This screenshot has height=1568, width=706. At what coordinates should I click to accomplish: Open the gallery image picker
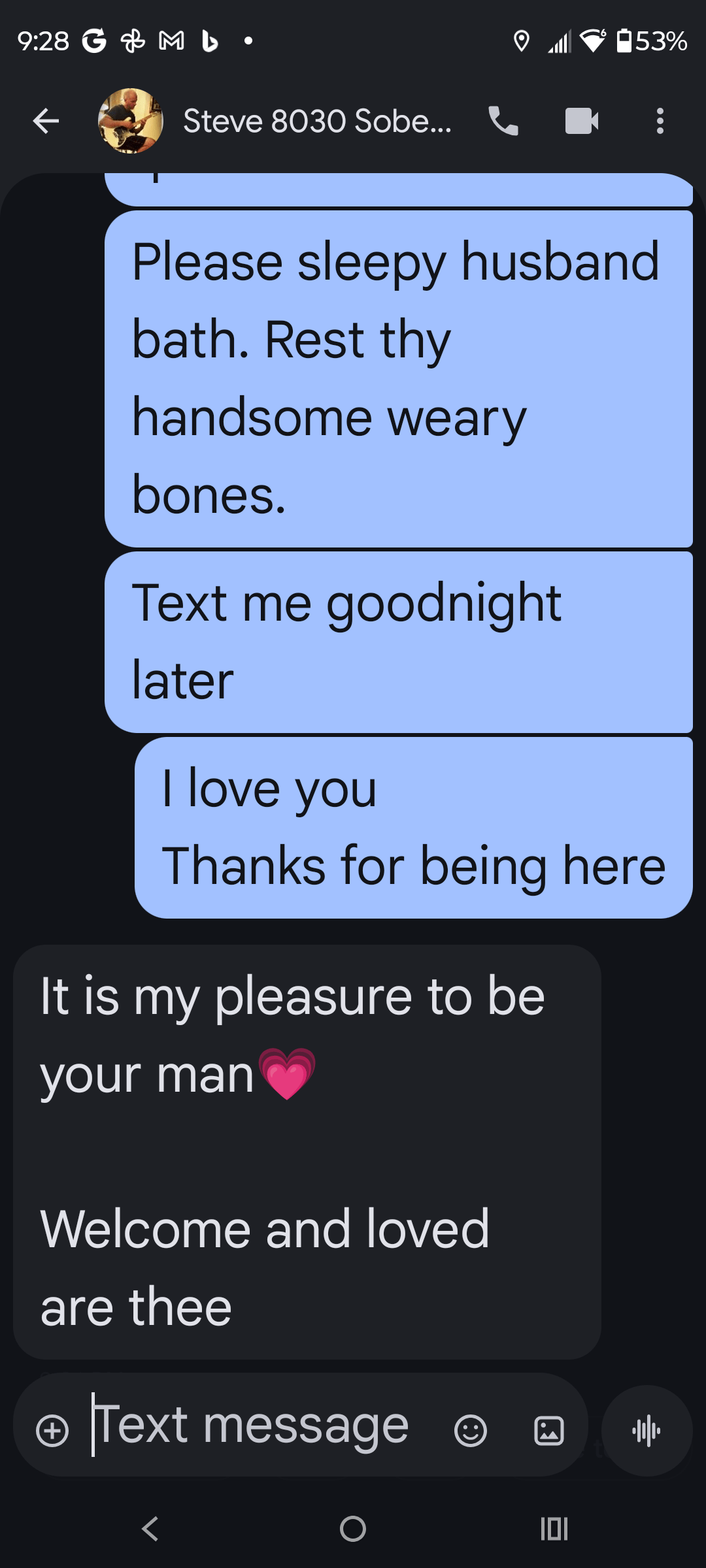pyautogui.click(x=549, y=1431)
